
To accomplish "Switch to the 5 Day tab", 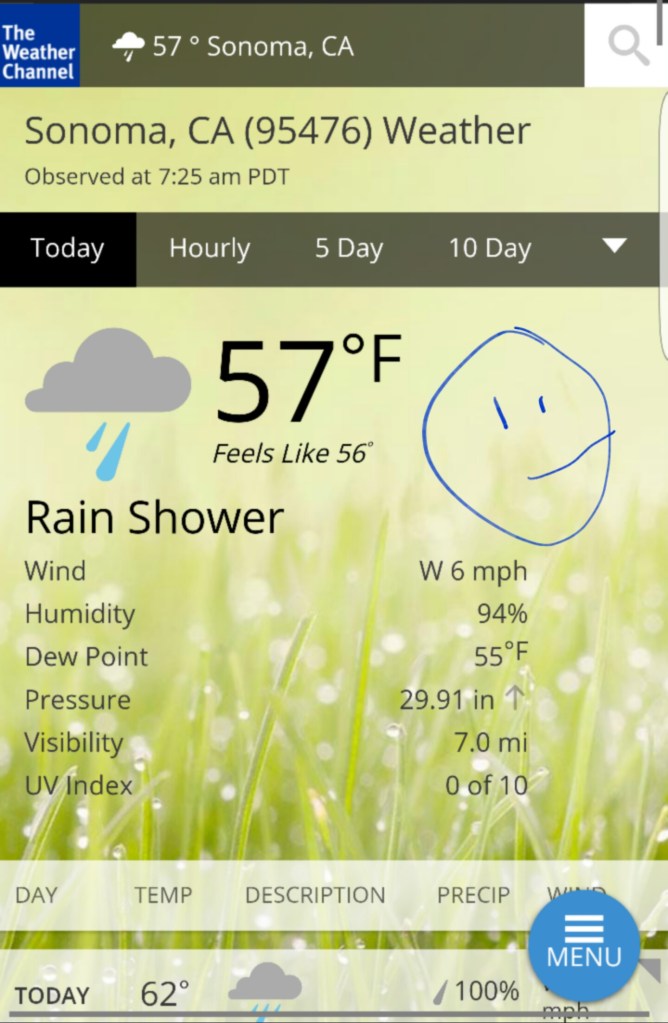I will coord(349,249).
